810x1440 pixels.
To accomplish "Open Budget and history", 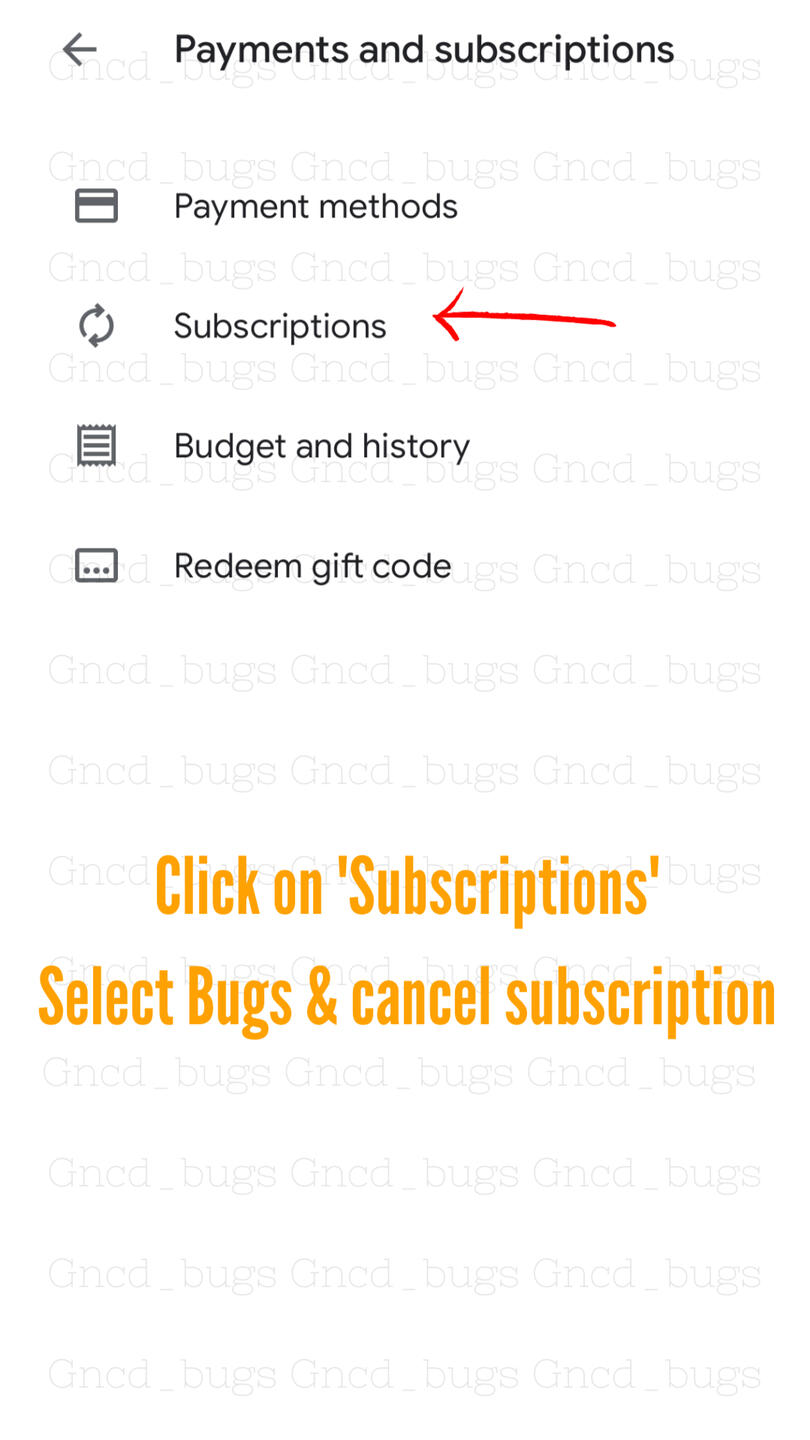I will [405, 446].
